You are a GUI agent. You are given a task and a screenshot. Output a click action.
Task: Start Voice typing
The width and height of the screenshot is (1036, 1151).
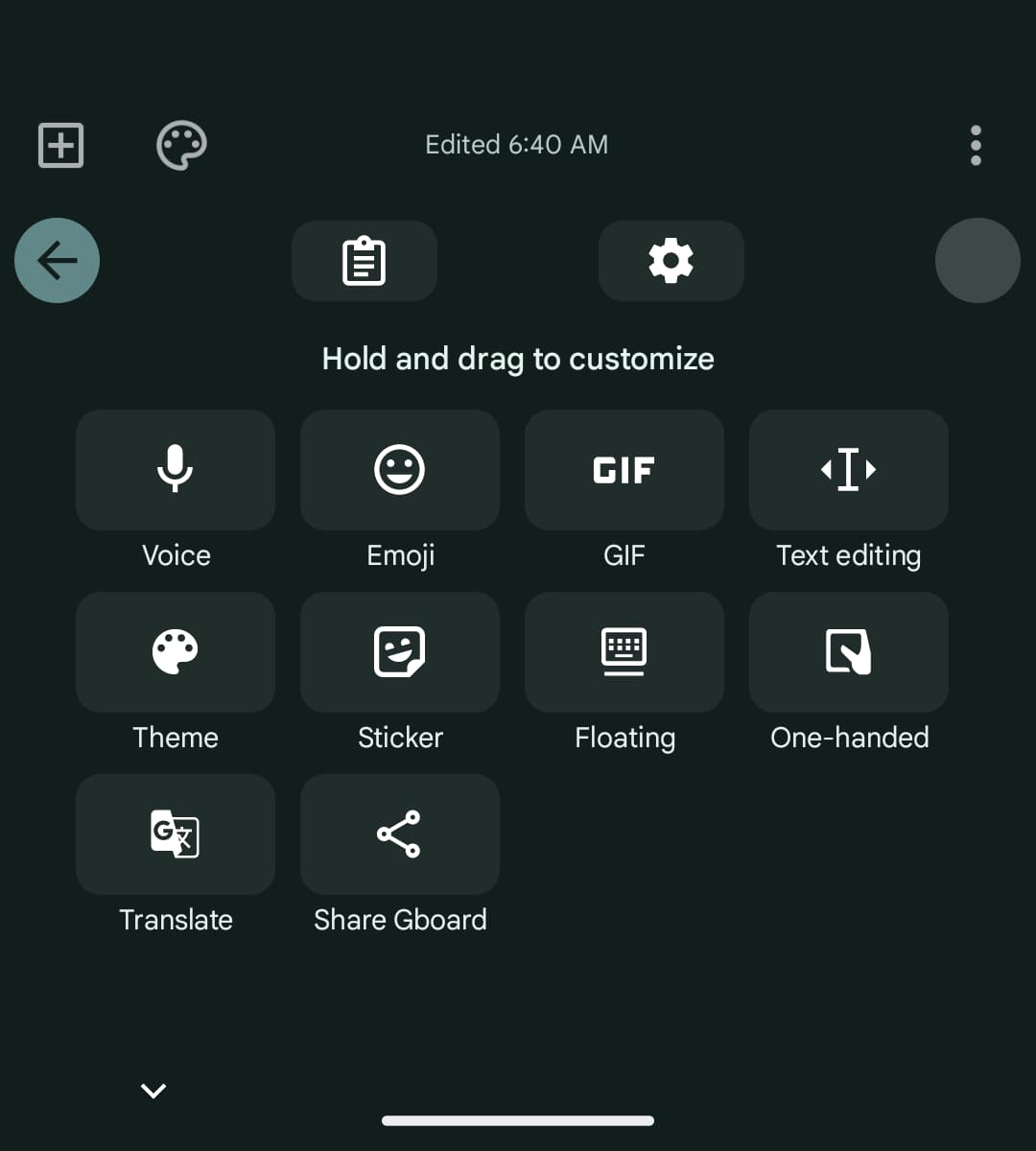click(176, 470)
